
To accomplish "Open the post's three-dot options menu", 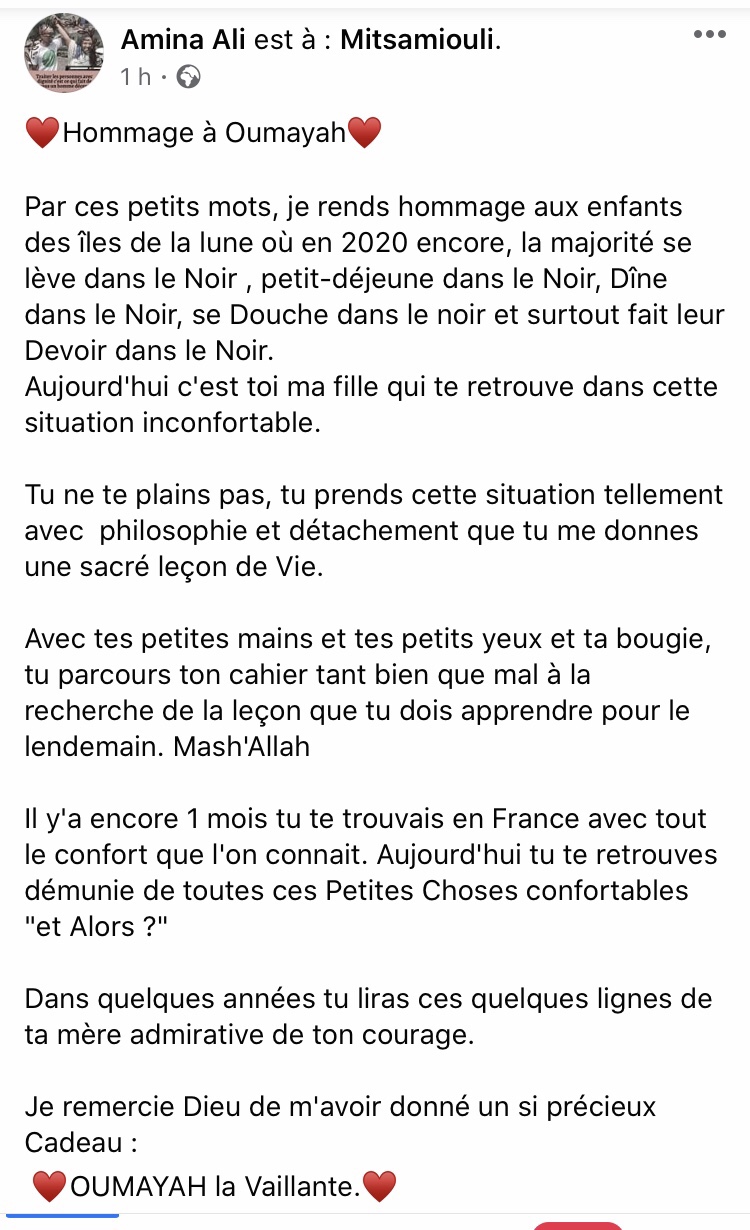I will [710, 35].
